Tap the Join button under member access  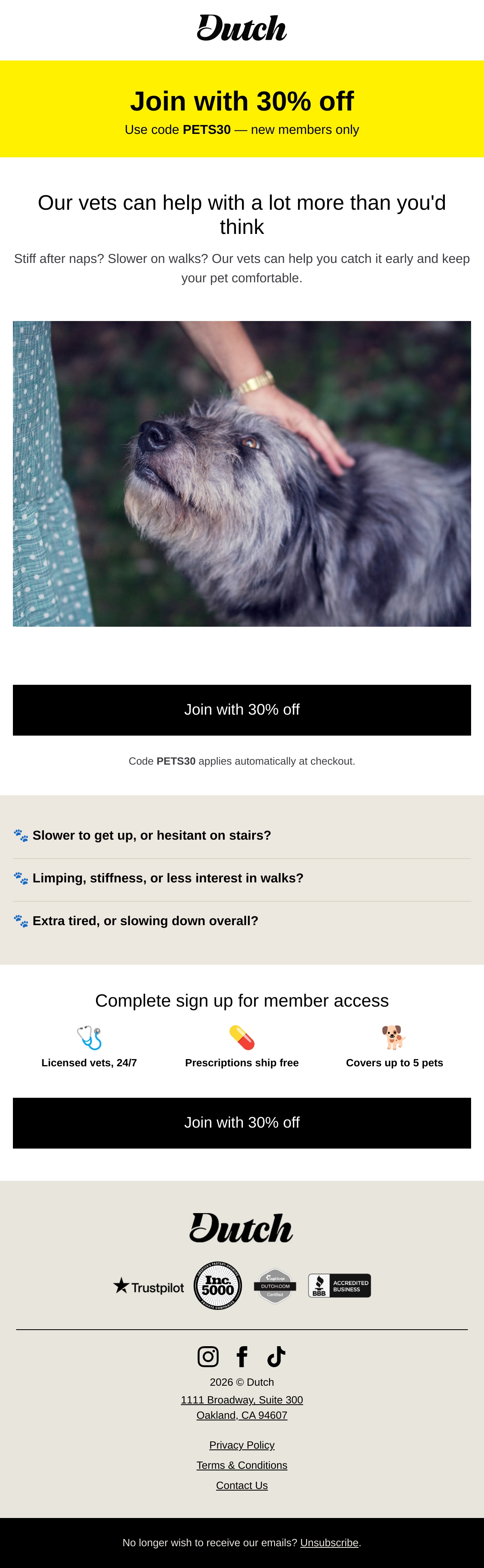[x=242, y=1123]
